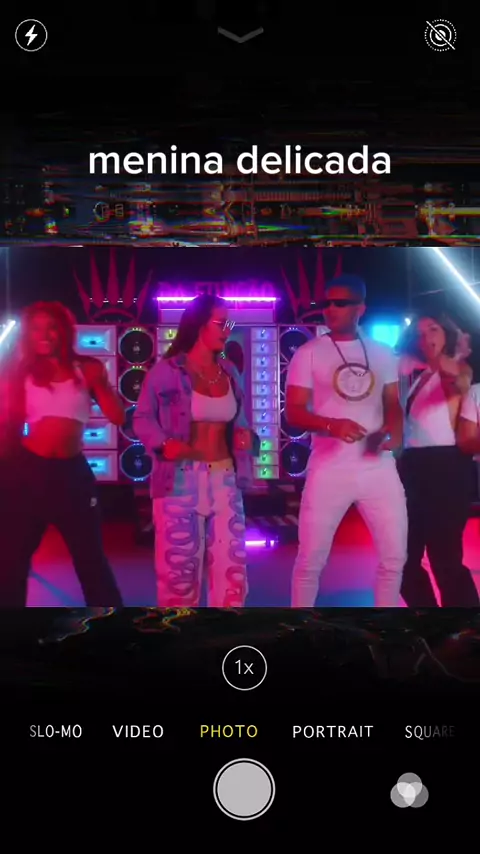Viewport: 480px width, 854px height.
Task: Toggle the camera flash icon
Action: pos(31,35)
